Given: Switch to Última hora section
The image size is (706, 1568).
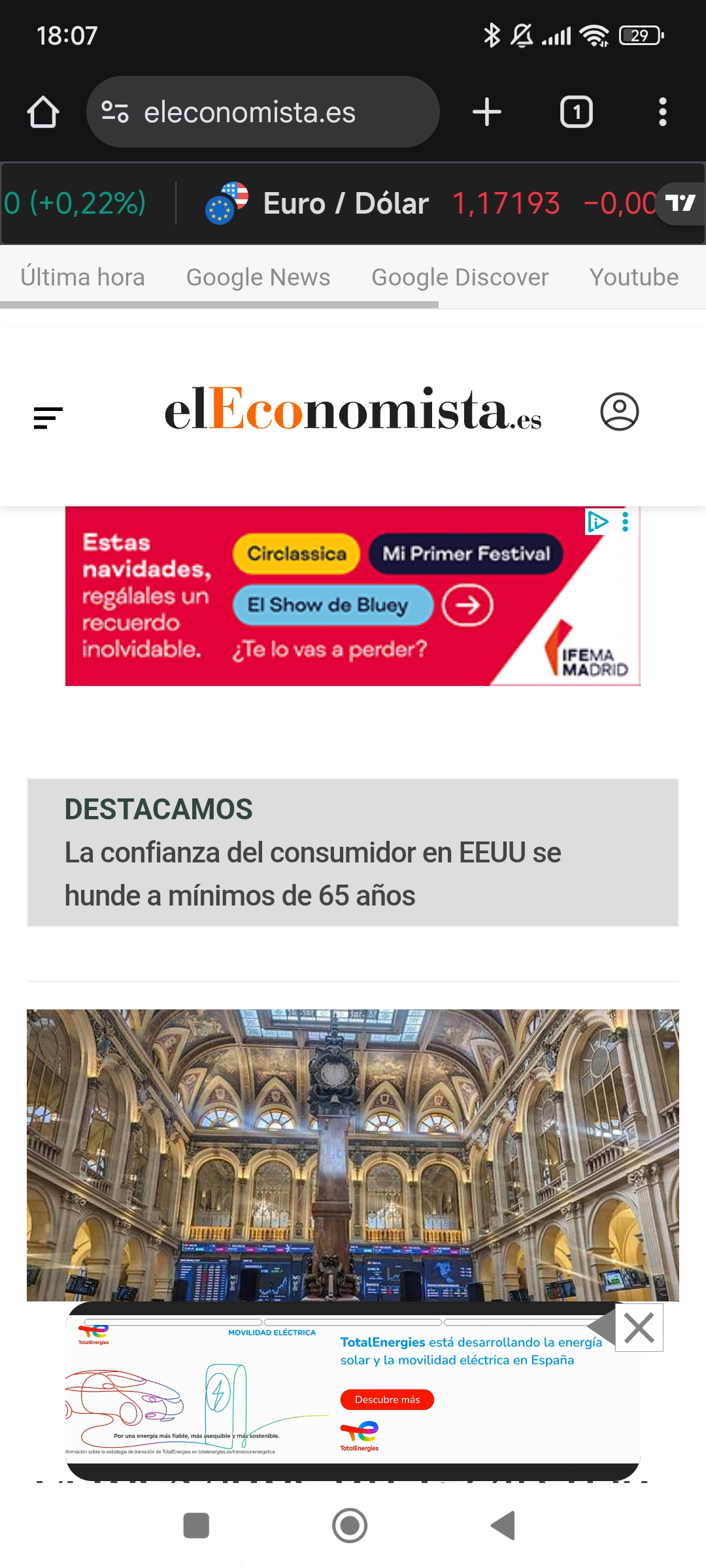Looking at the screenshot, I should point(82,278).
